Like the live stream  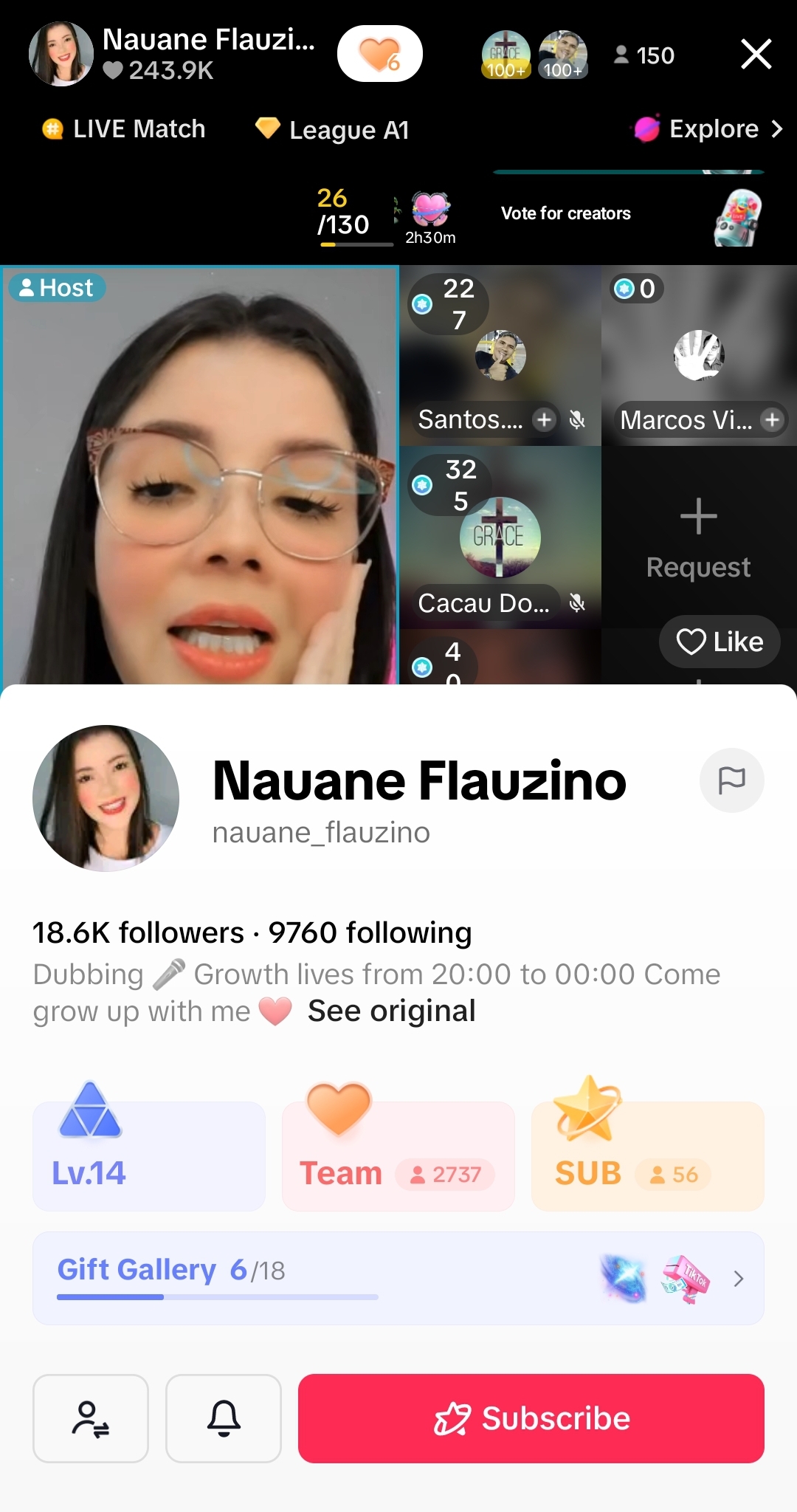point(720,642)
